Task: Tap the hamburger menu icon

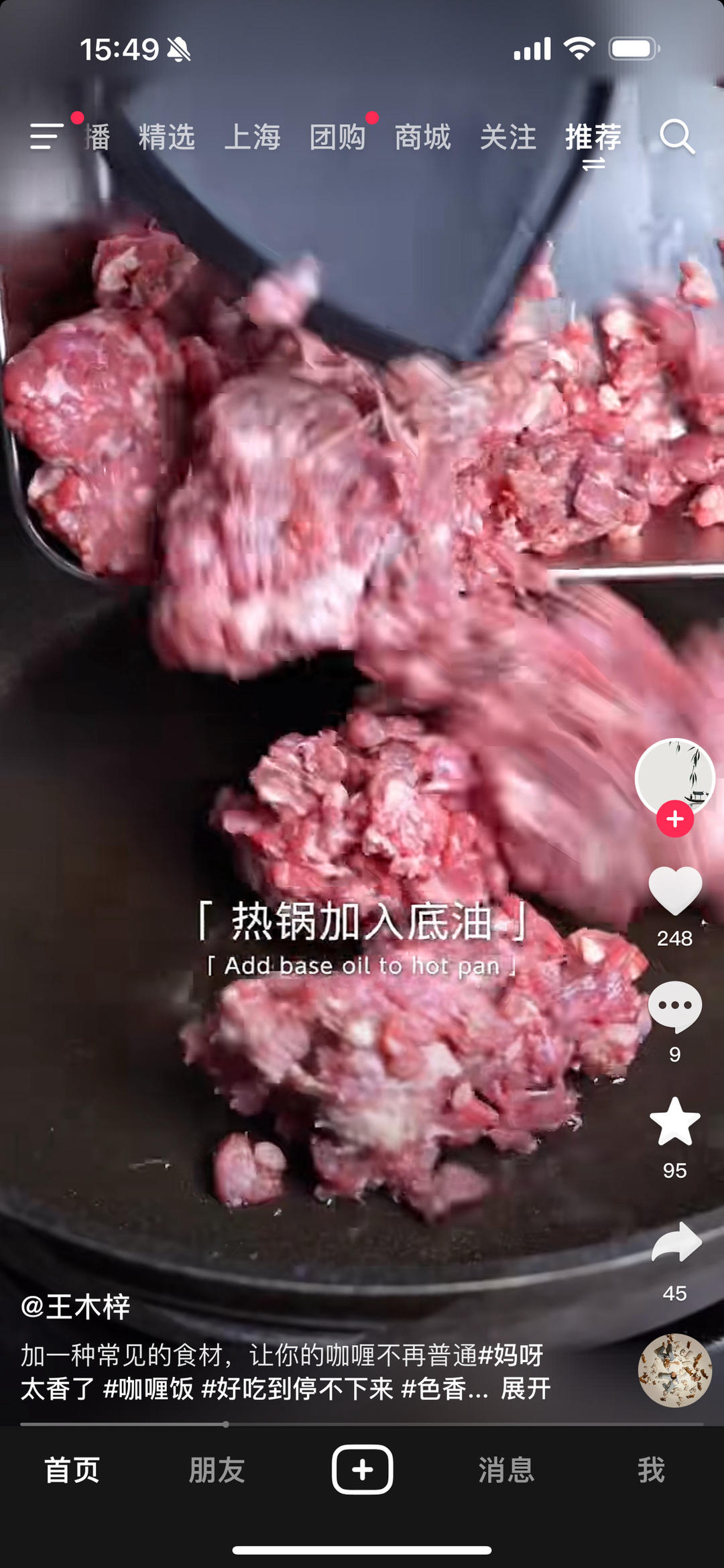Action: [x=46, y=138]
